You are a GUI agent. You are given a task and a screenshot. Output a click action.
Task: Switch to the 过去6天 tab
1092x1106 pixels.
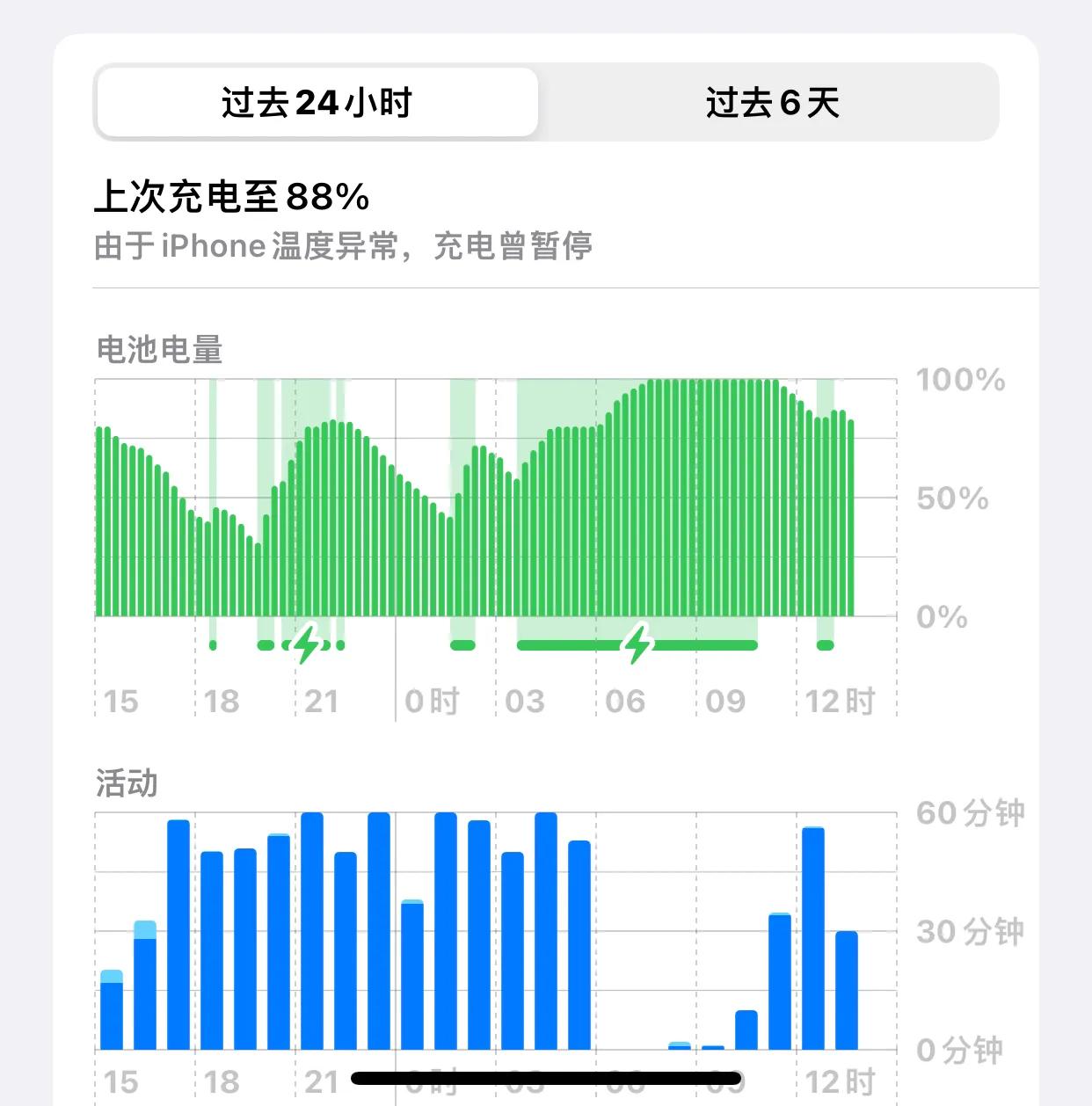click(x=774, y=103)
